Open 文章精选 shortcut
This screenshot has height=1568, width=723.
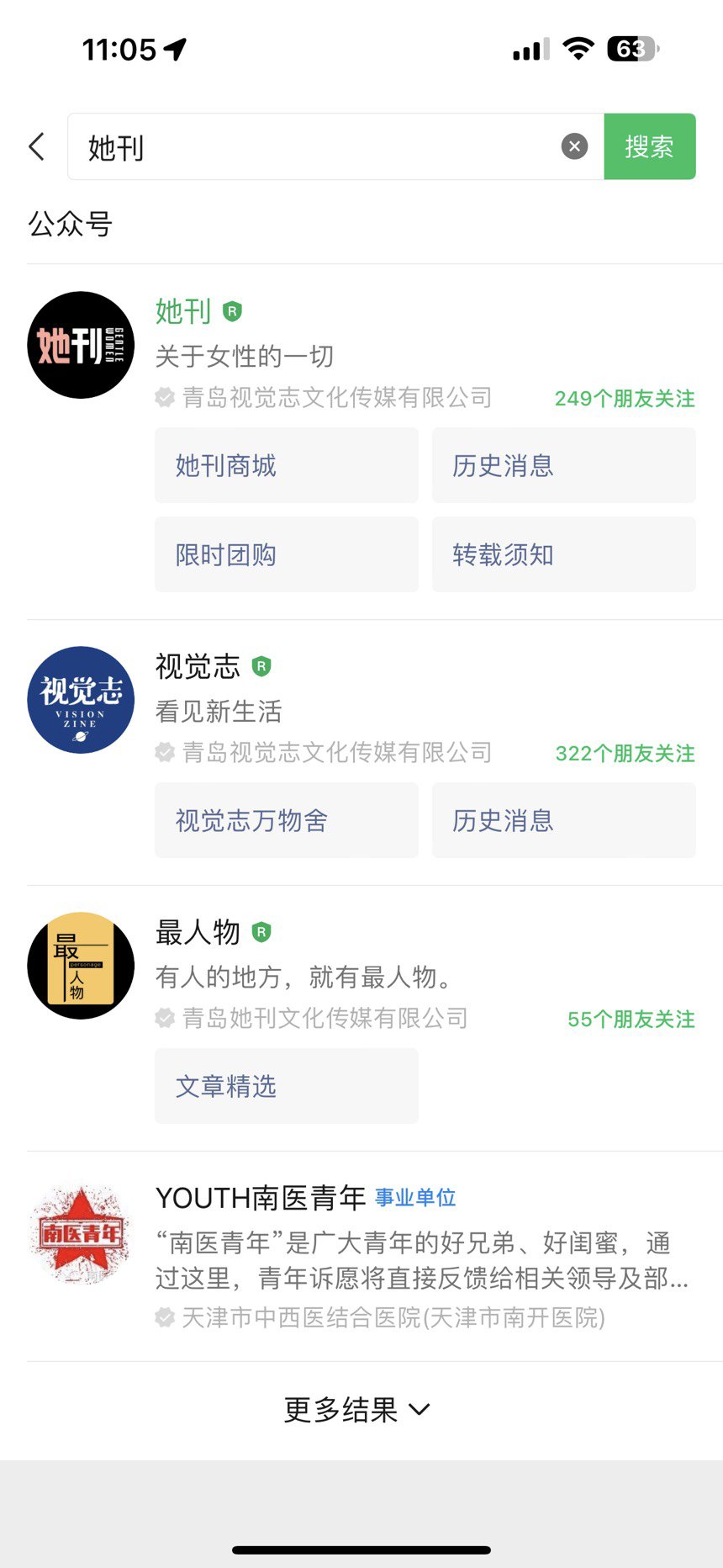286,1086
